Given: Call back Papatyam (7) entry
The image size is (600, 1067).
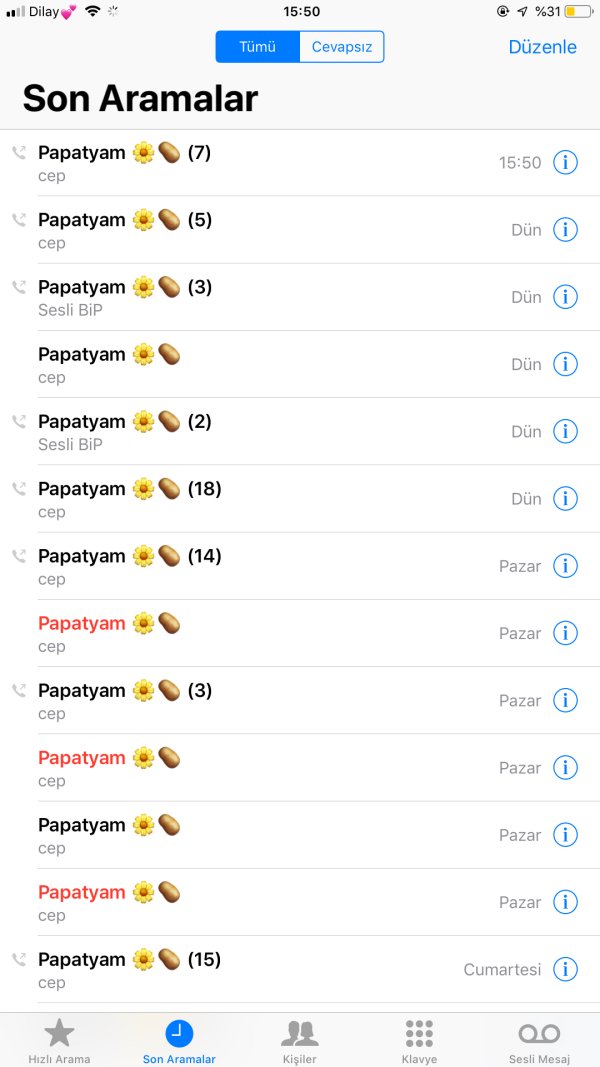Looking at the screenshot, I should (x=250, y=162).
